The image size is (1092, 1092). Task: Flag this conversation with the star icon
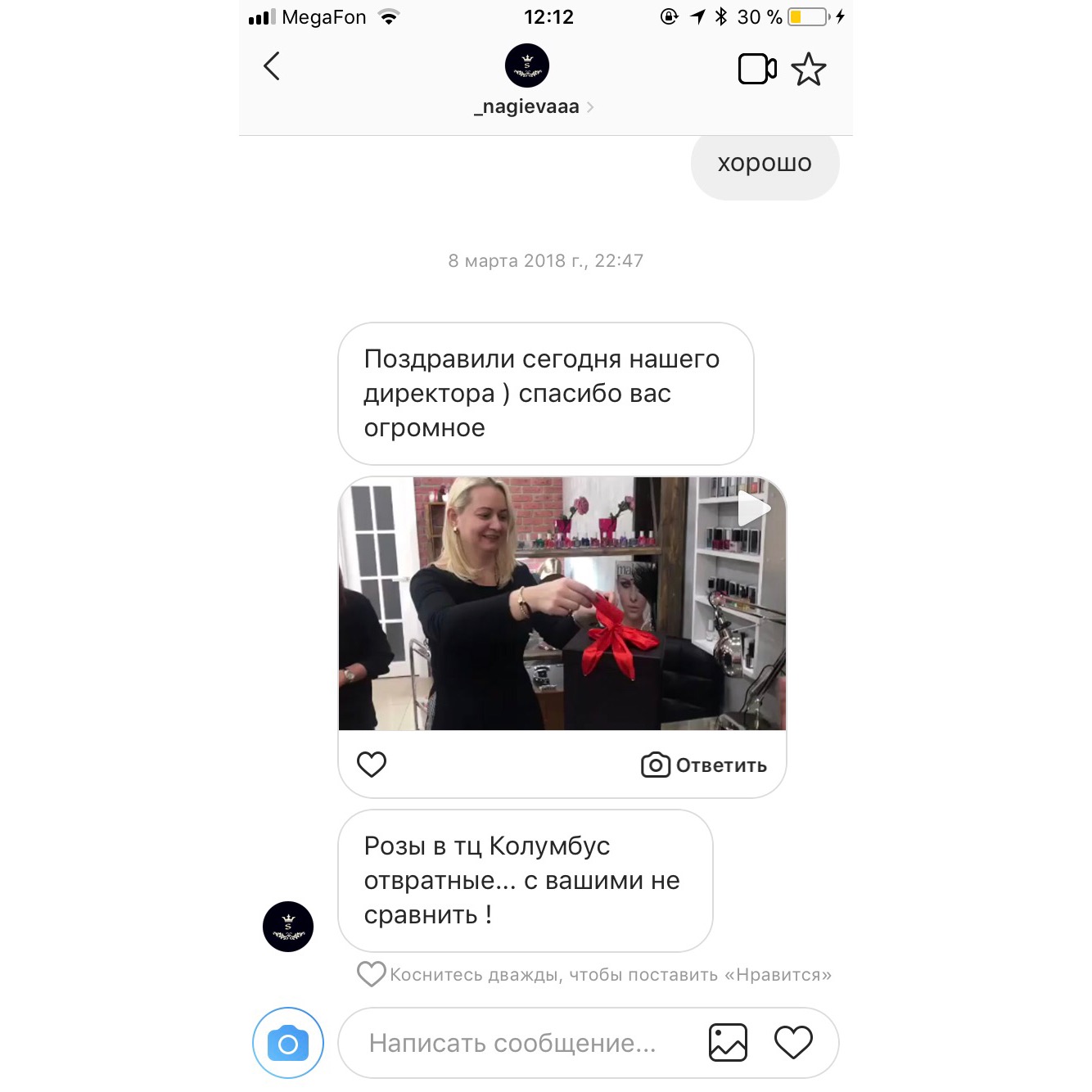[809, 70]
